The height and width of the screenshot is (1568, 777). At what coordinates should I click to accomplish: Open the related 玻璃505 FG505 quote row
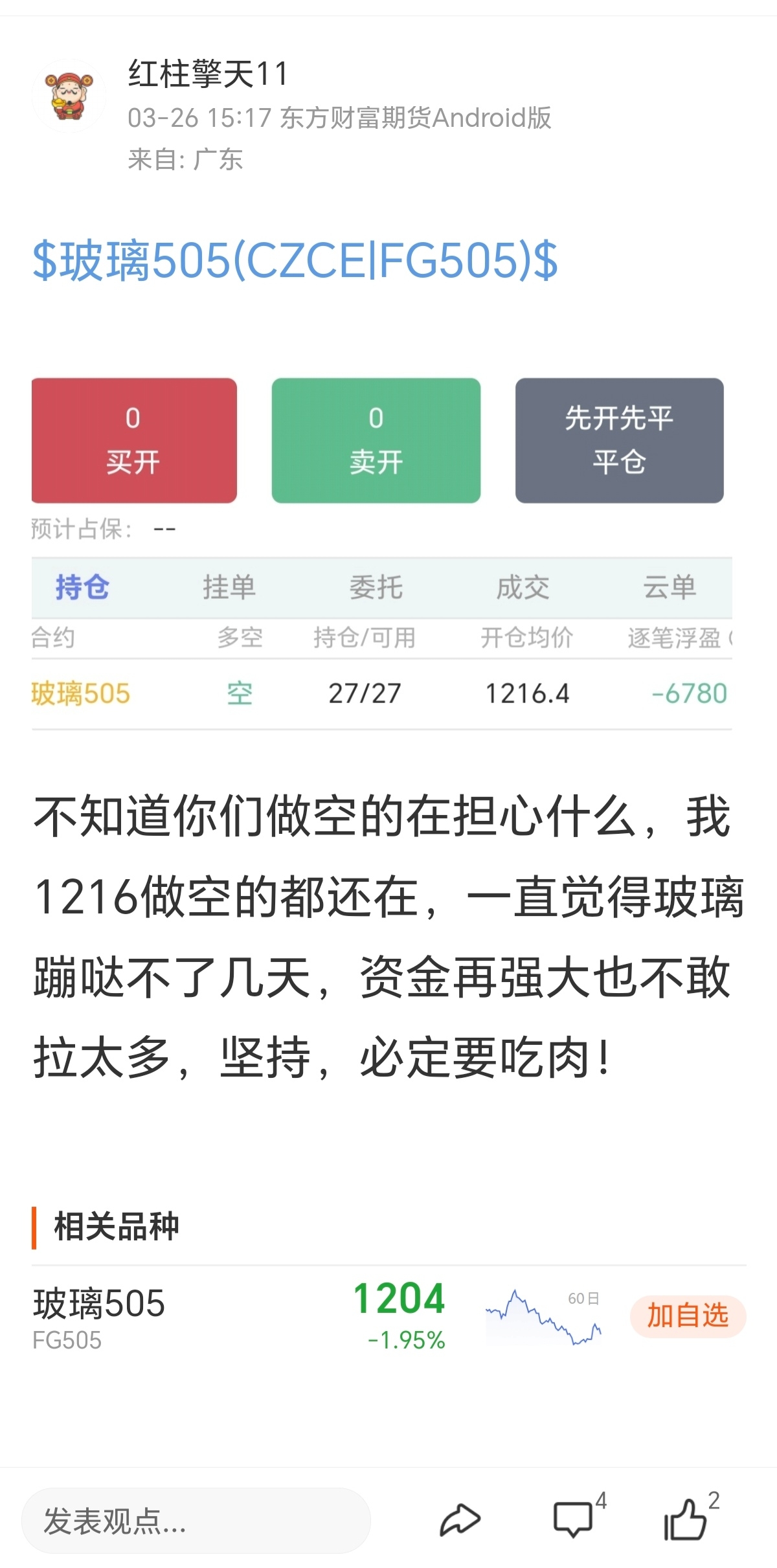[x=388, y=1316]
